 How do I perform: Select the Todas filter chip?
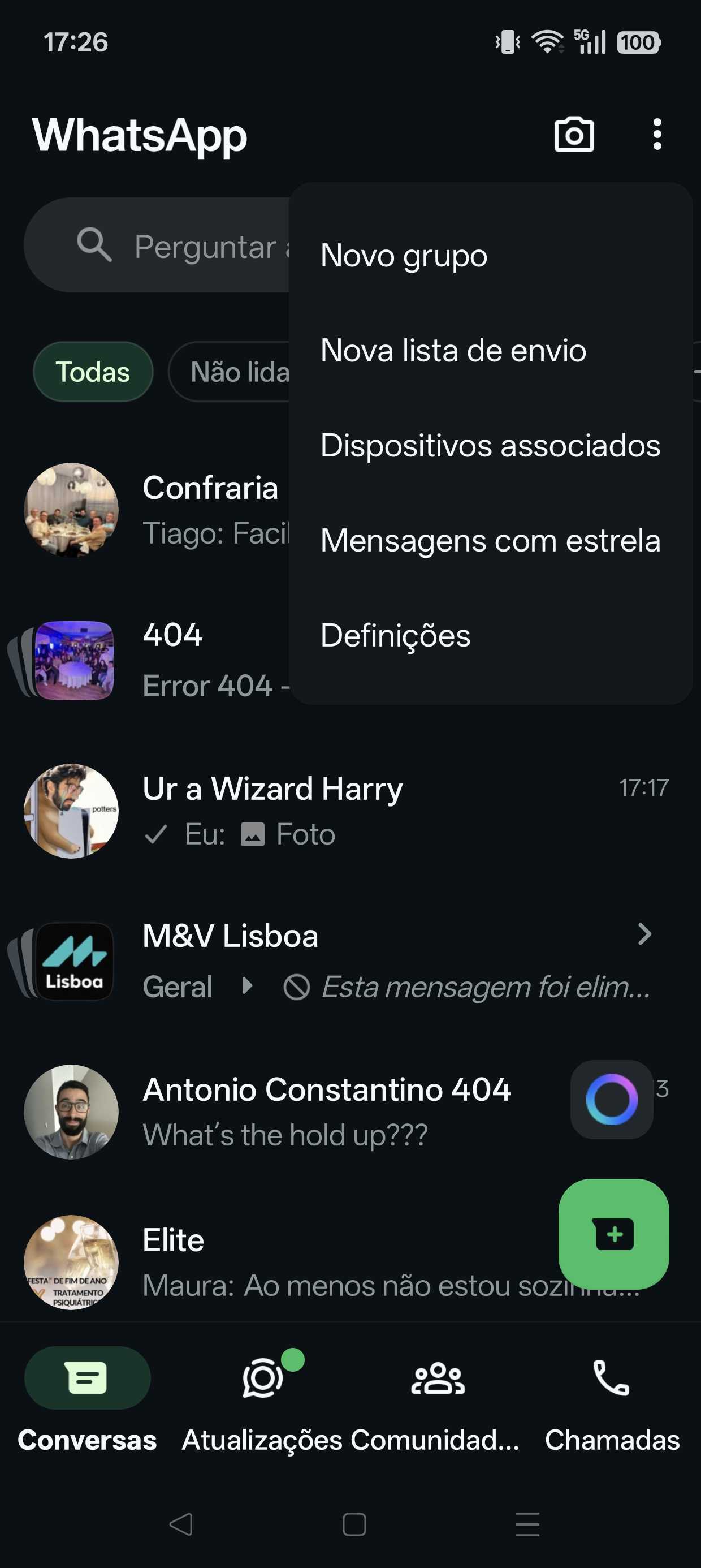[x=93, y=372]
